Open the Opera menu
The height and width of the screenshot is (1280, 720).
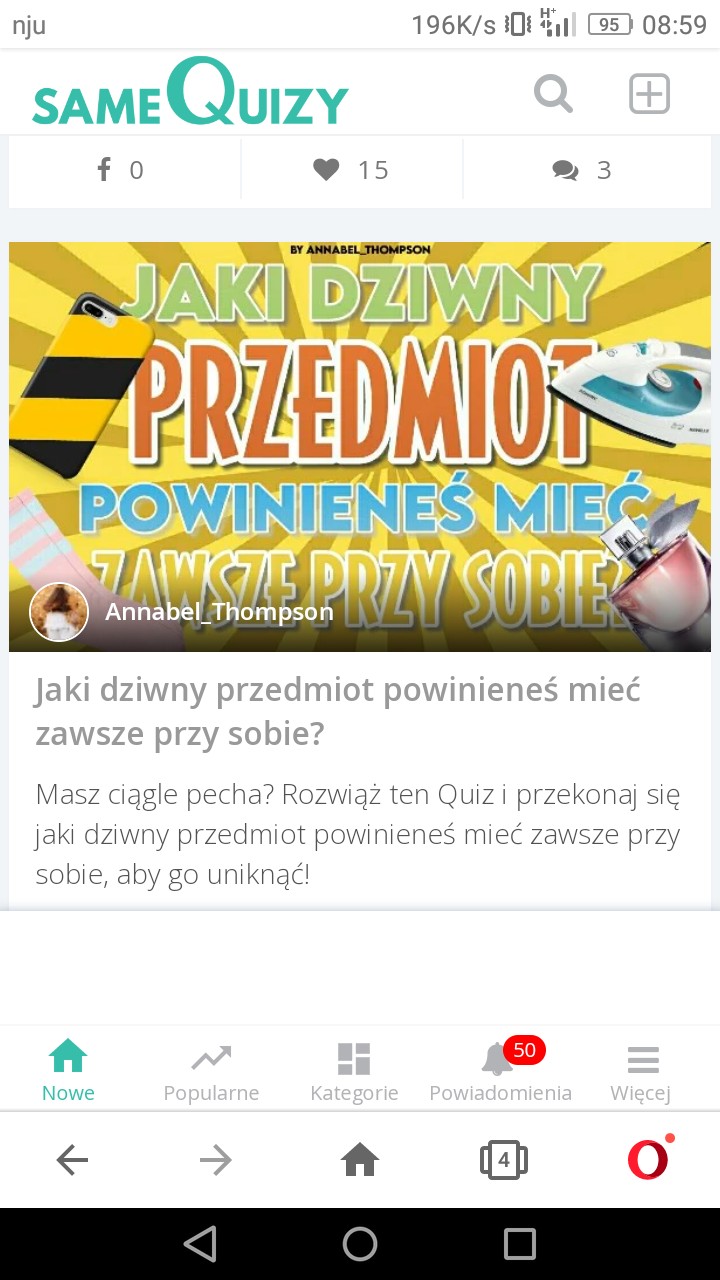[648, 1160]
